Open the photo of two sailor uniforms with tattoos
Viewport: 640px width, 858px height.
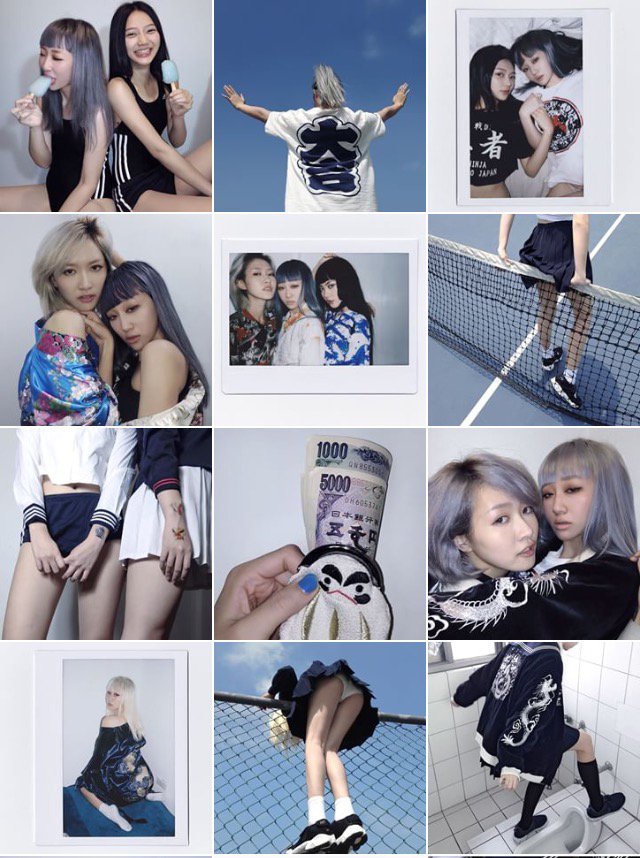click(x=105, y=534)
